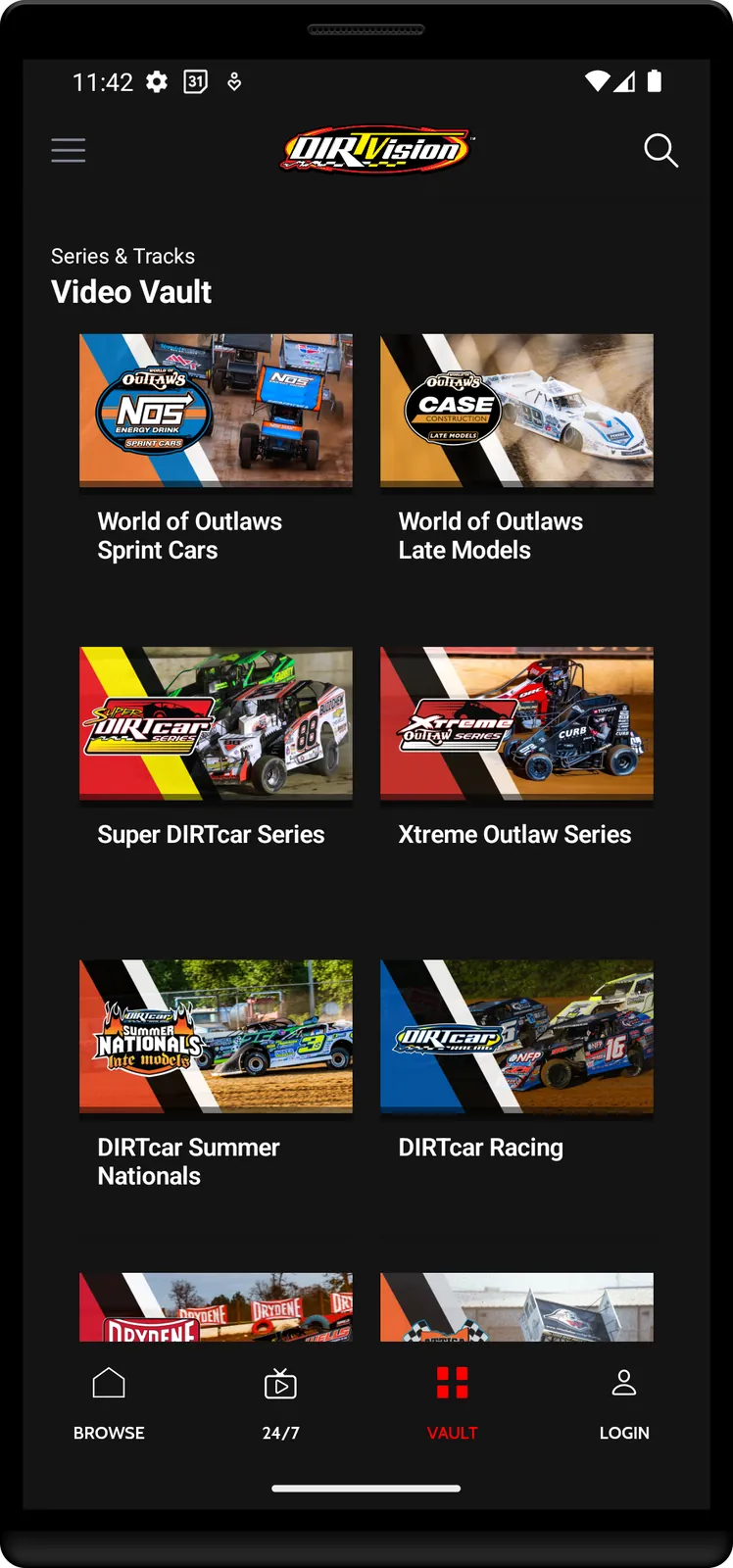Tap the DIRTVision logo
This screenshot has width=733, height=1568.
tap(375, 149)
